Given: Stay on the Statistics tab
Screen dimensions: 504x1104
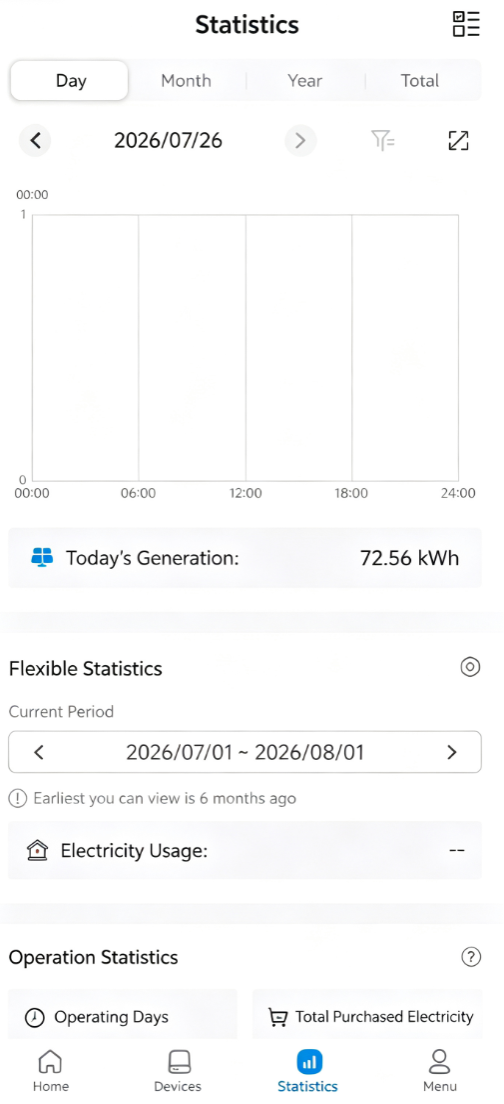Looking at the screenshot, I should [308, 1070].
